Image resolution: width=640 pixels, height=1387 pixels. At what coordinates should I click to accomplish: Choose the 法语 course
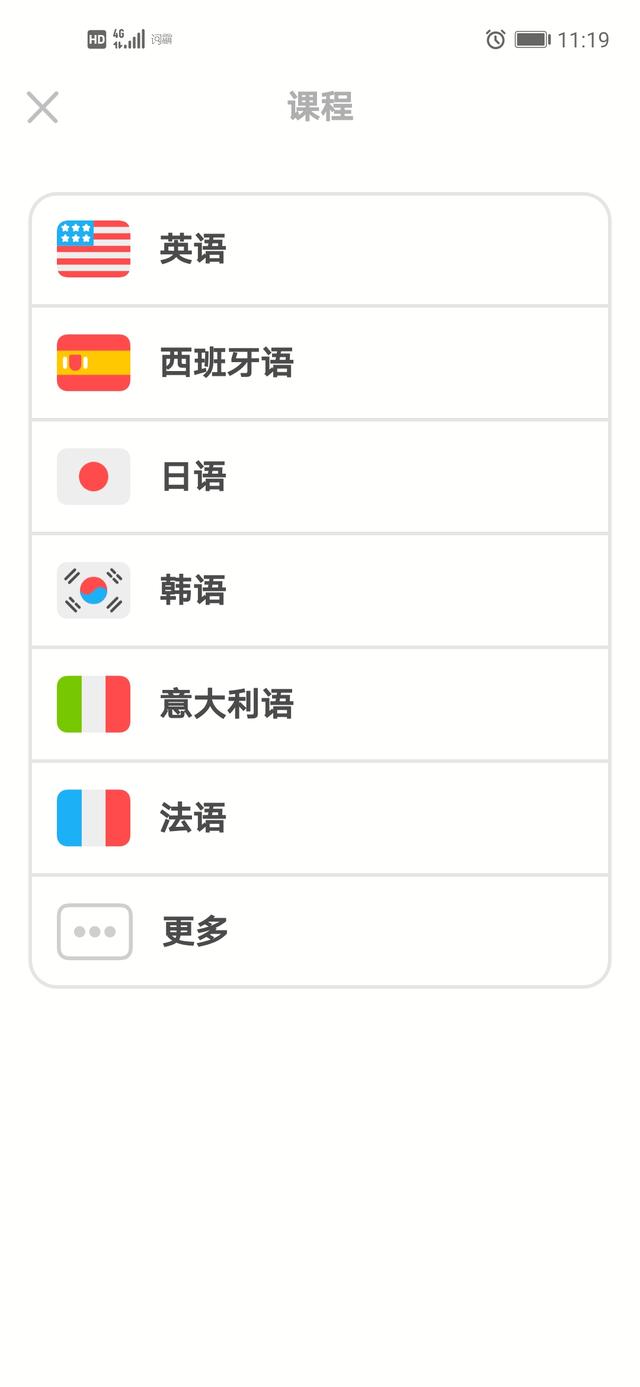(x=320, y=818)
